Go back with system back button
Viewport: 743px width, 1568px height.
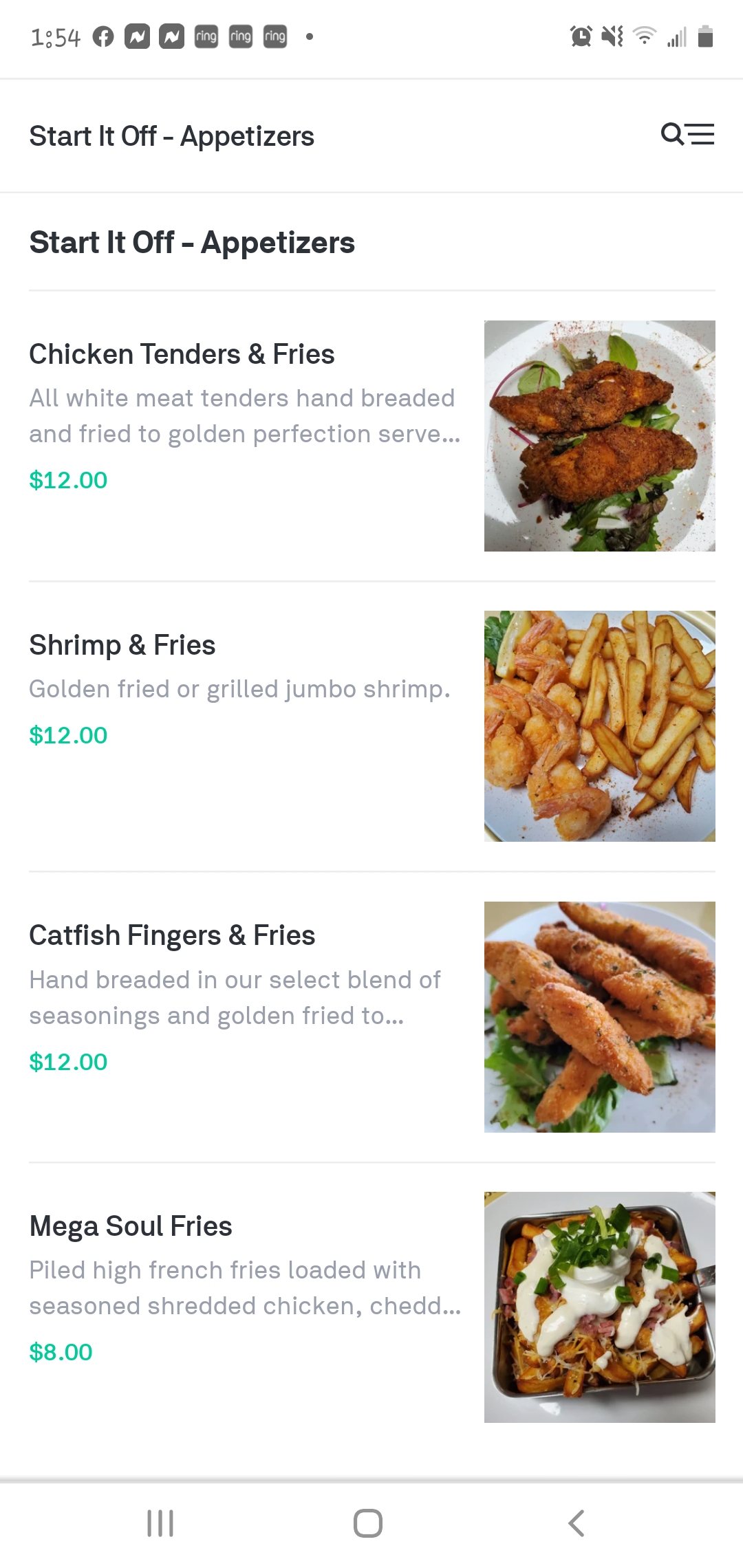pos(577,1523)
